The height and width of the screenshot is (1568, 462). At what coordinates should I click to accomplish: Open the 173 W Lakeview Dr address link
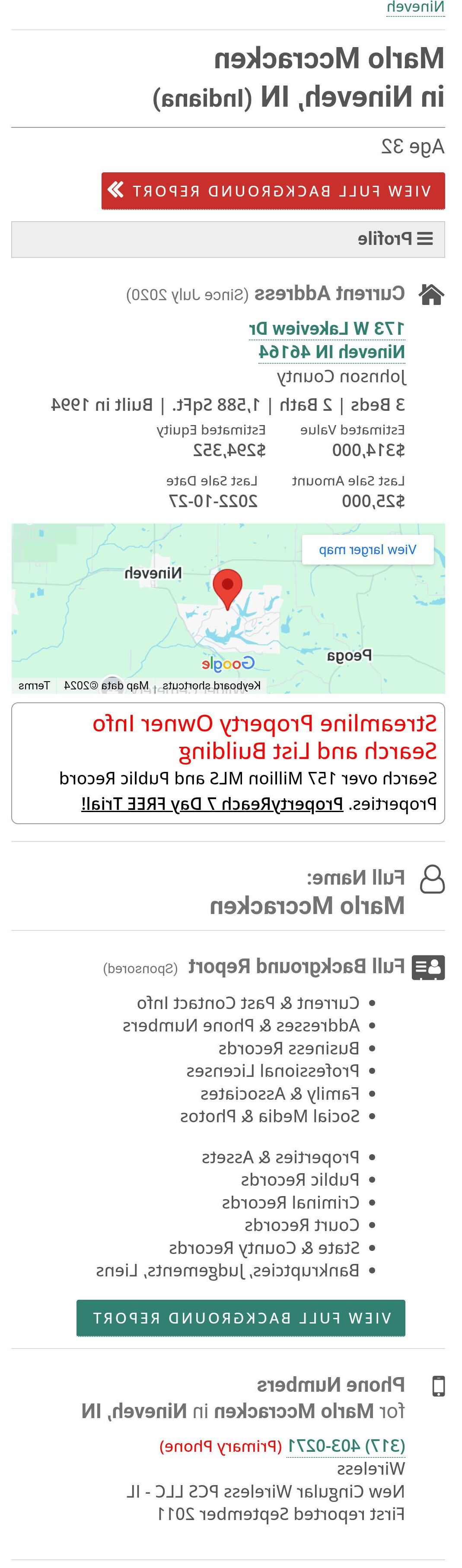click(326, 329)
